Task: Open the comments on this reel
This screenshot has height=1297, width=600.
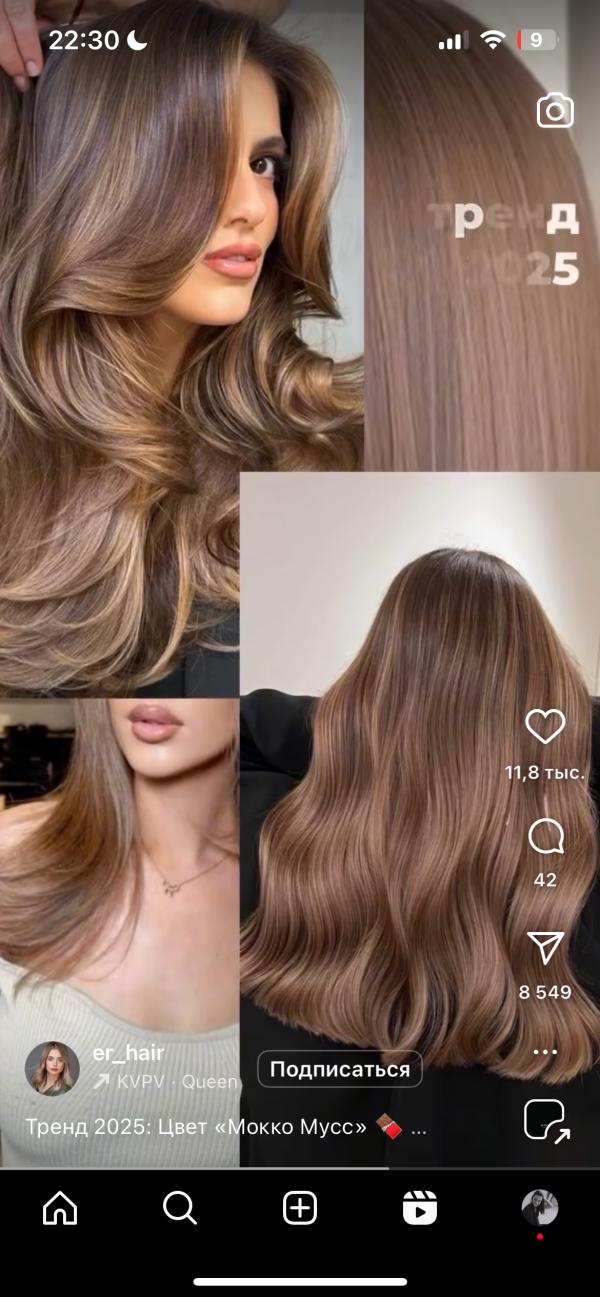Action: 545,837
